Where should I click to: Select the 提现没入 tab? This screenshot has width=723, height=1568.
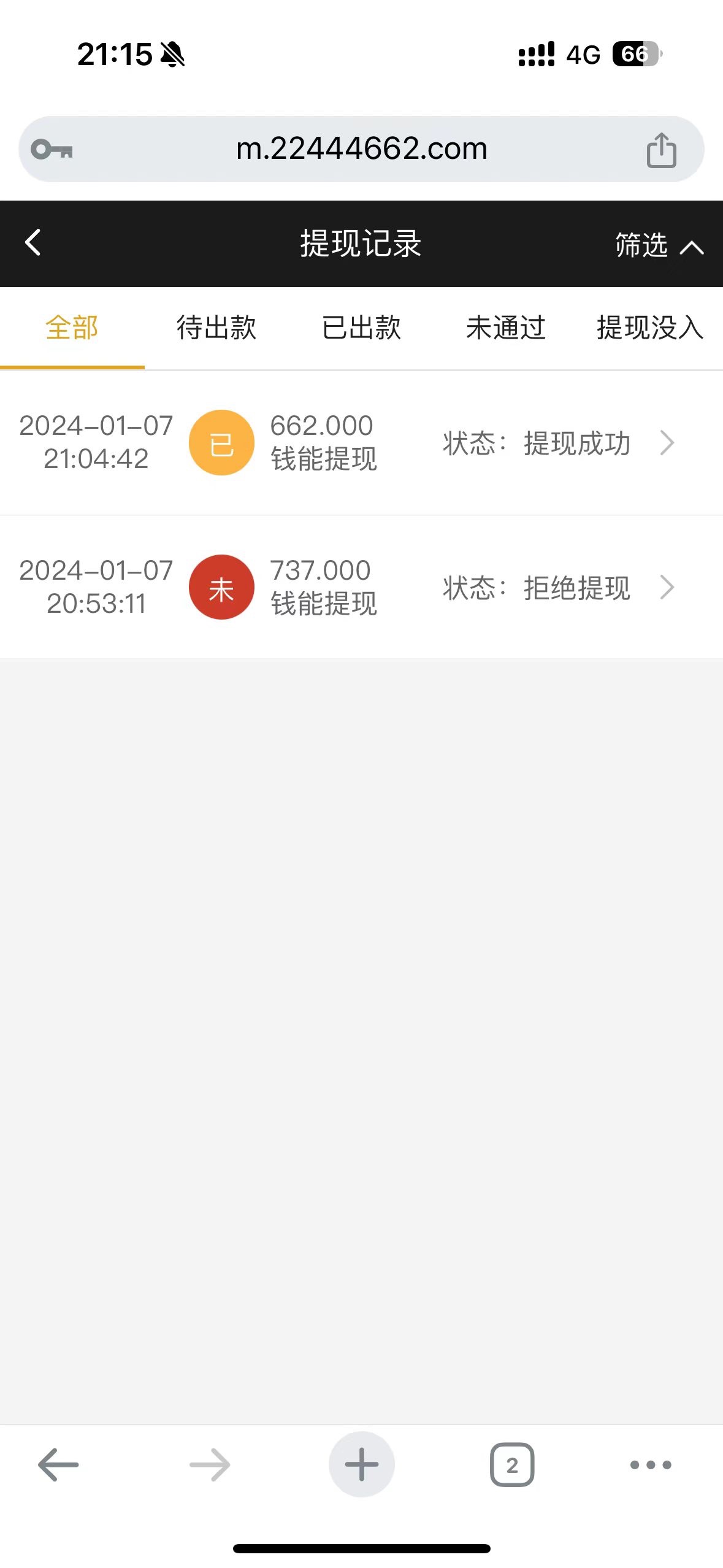click(649, 328)
